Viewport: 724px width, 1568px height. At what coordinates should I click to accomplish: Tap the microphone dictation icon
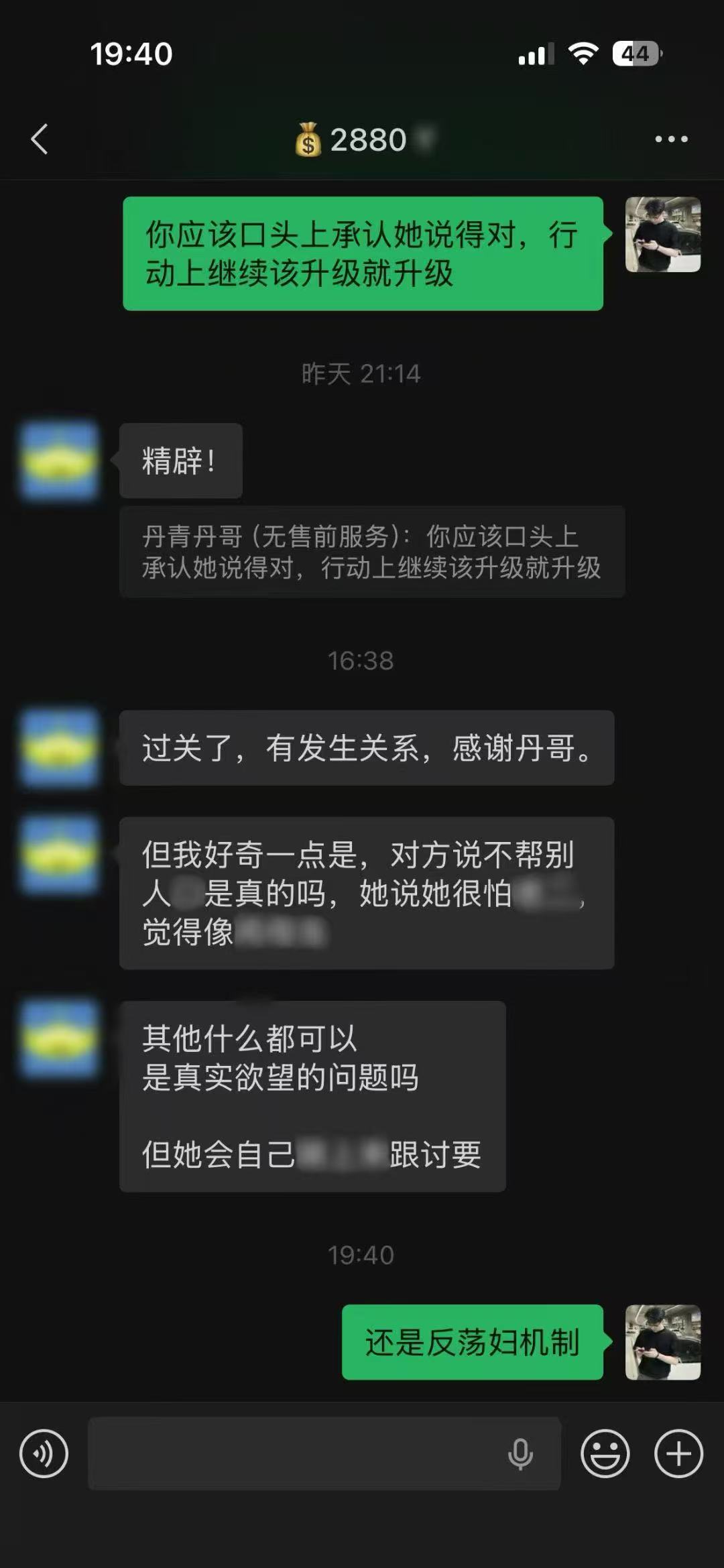520,1453
